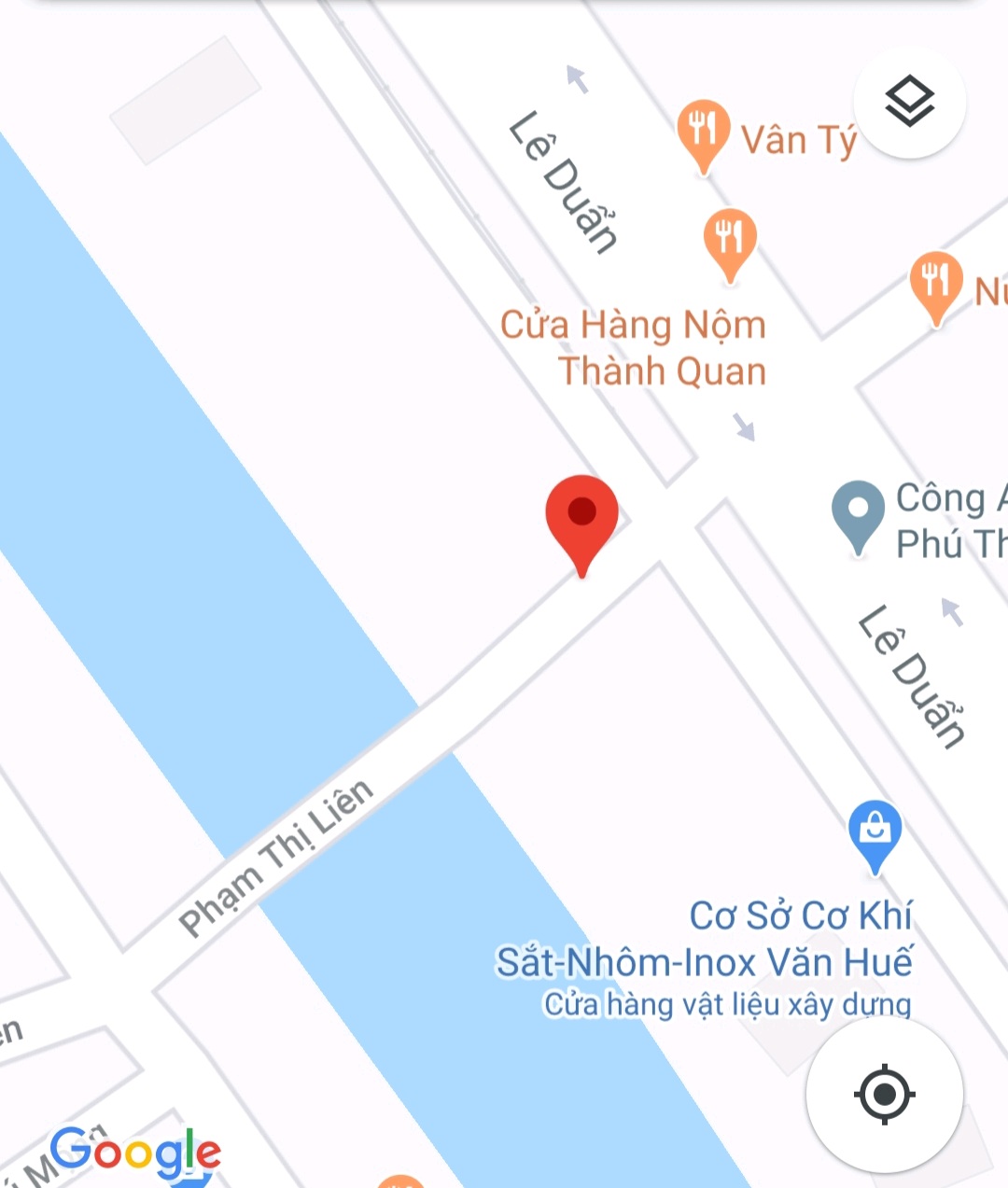Open Vân Tý restaurant marker
Screen dimensions: 1008x1188
[x=703, y=132]
